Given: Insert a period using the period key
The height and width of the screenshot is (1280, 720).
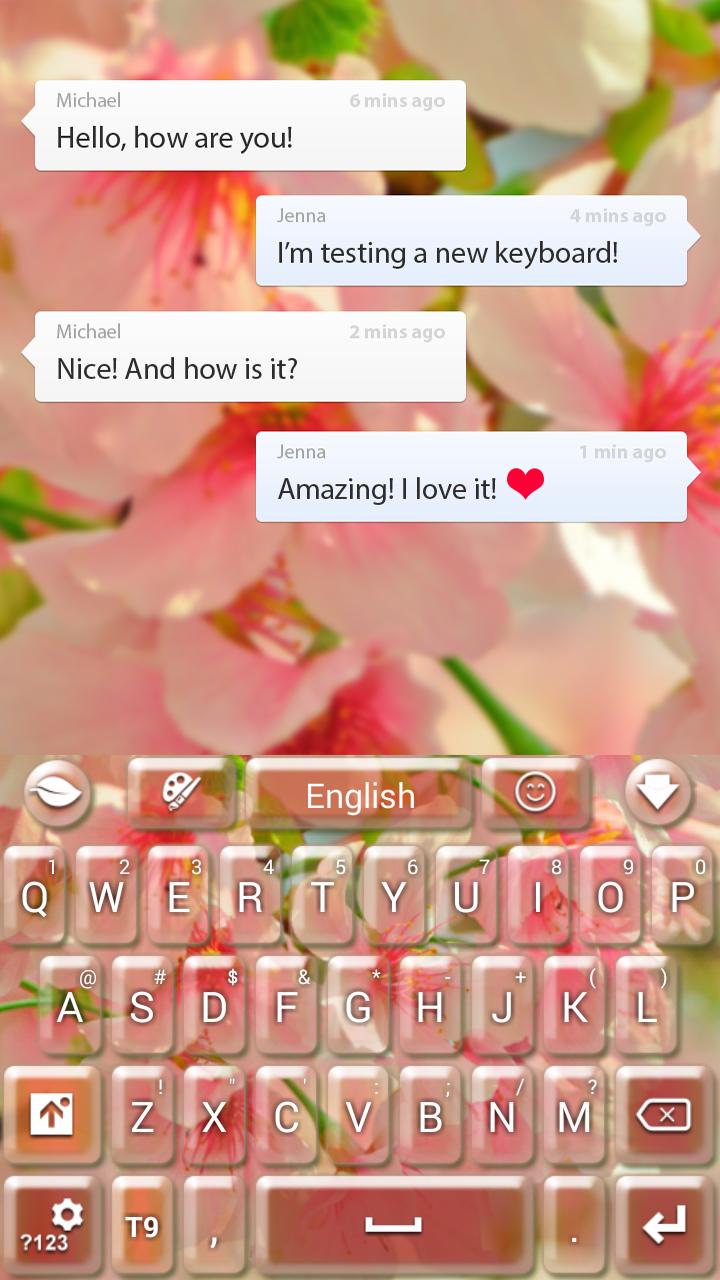Looking at the screenshot, I should pyautogui.click(x=574, y=1227).
